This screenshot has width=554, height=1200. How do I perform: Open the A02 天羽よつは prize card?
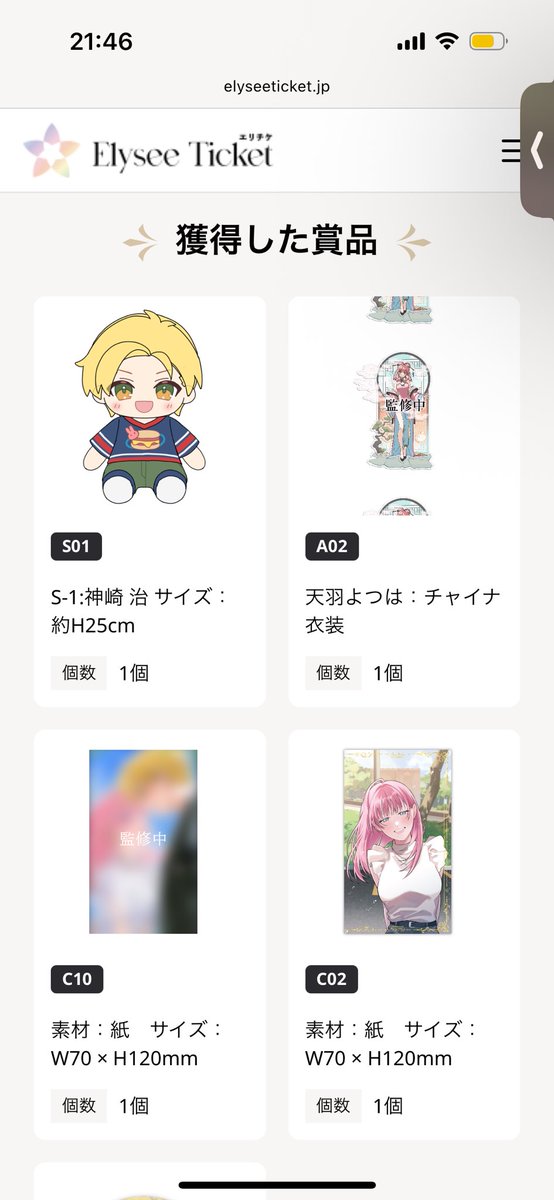[x=404, y=502]
